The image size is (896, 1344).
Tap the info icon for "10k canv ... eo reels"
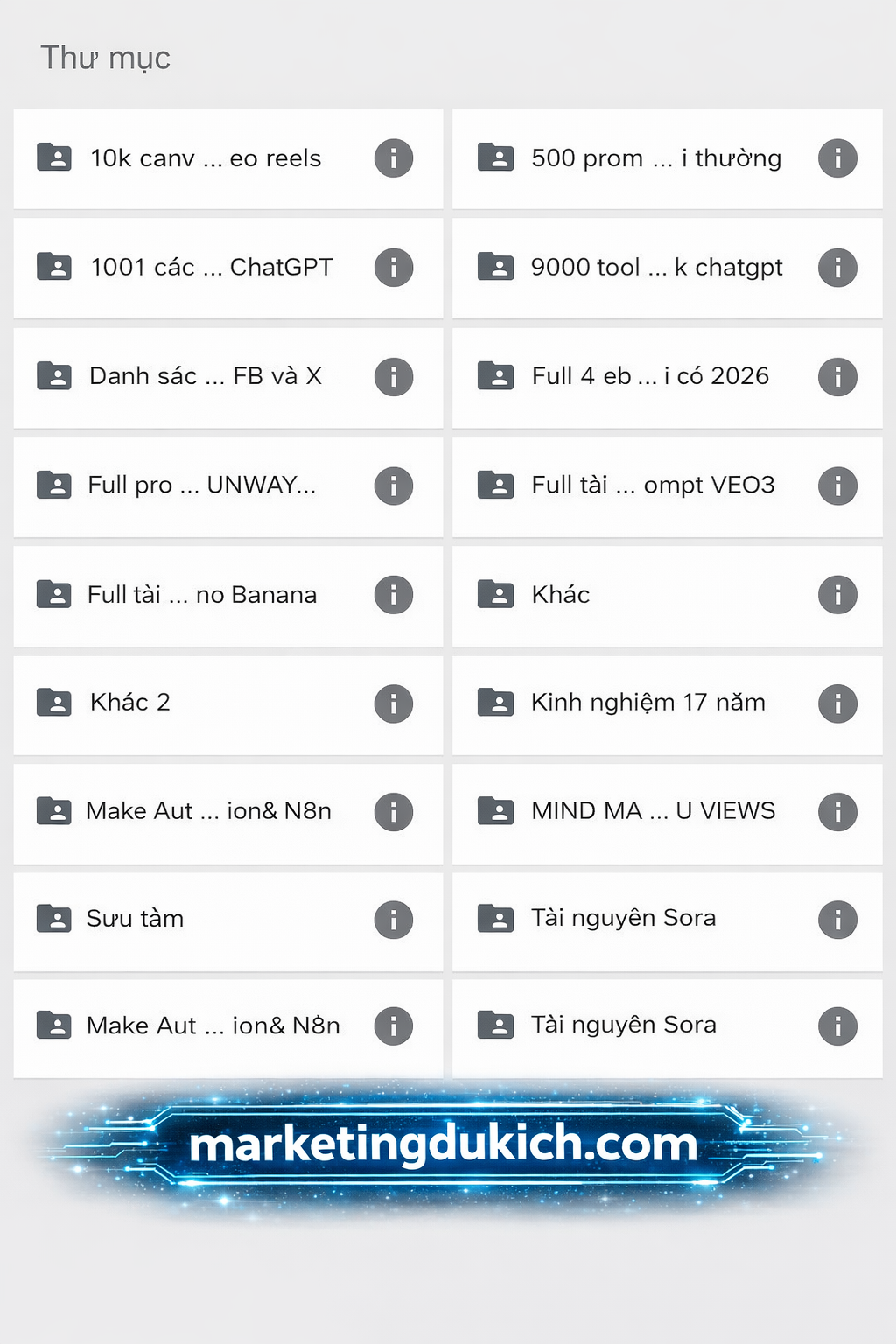tap(394, 158)
